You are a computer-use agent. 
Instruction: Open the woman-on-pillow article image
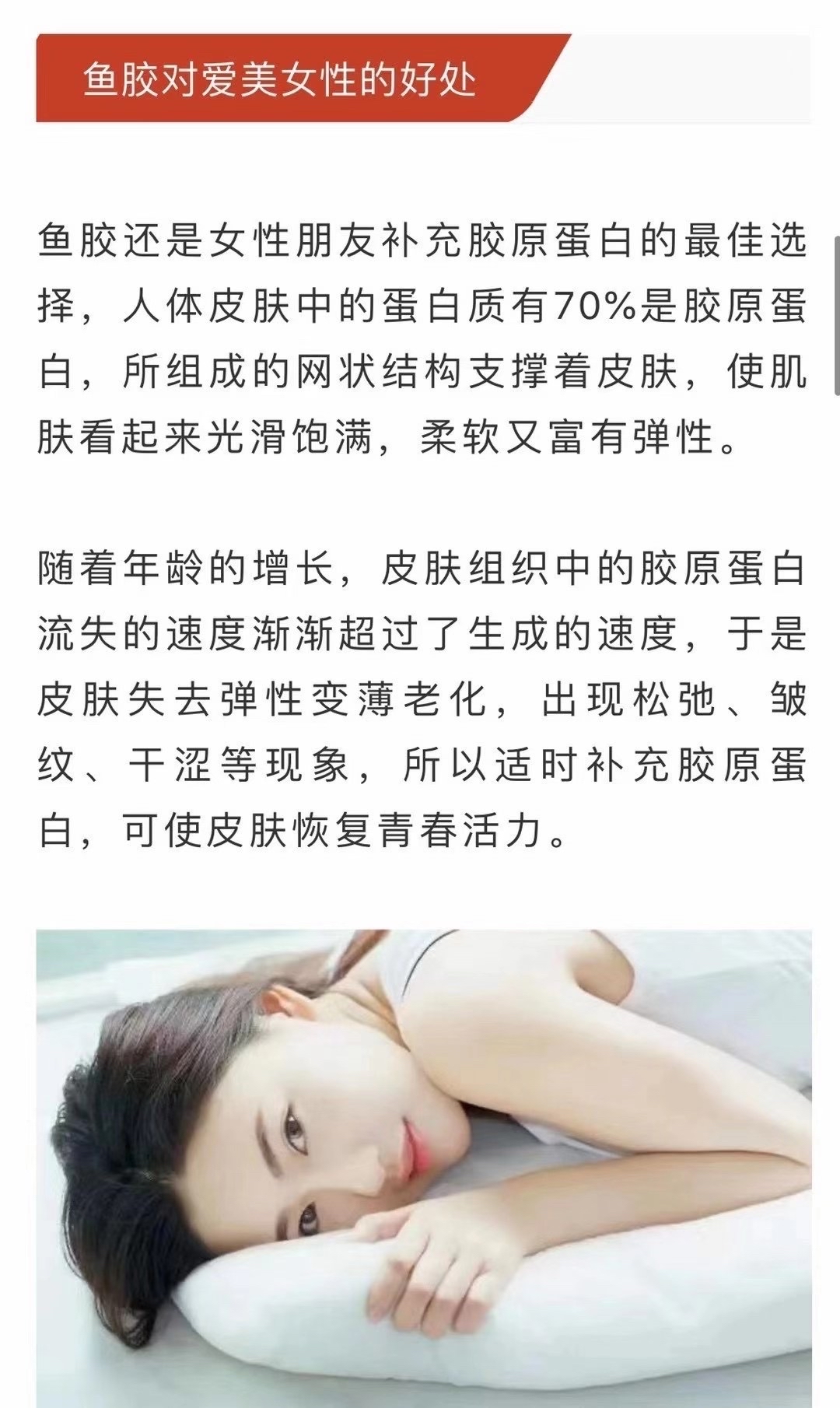tap(424, 1167)
